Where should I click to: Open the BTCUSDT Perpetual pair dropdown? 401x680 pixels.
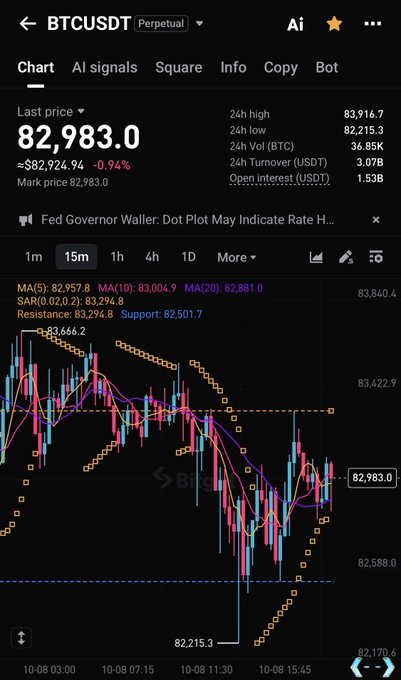click(x=199, y=23)
